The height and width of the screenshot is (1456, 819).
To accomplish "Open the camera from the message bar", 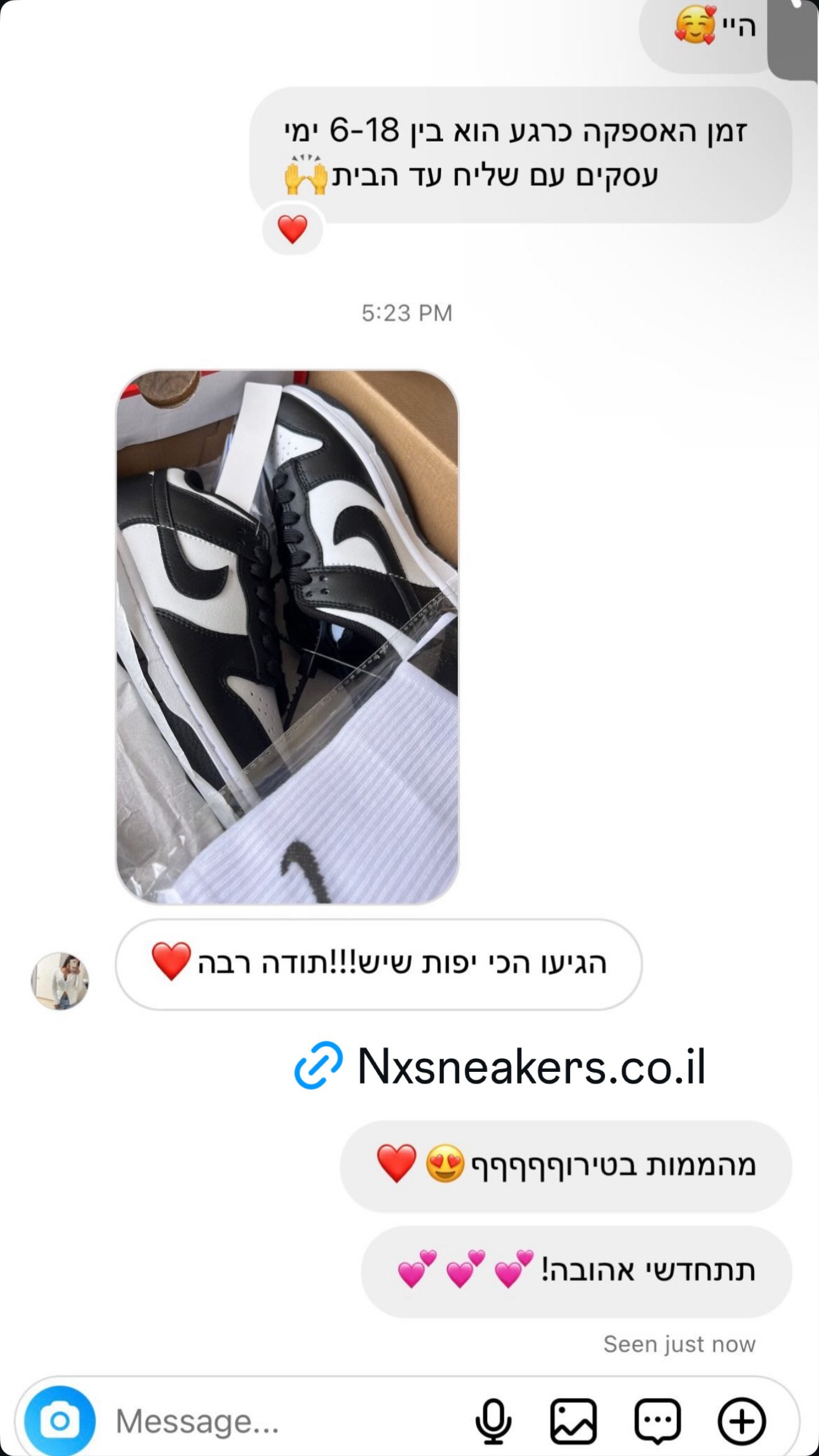I will [x=60, y=1421].
